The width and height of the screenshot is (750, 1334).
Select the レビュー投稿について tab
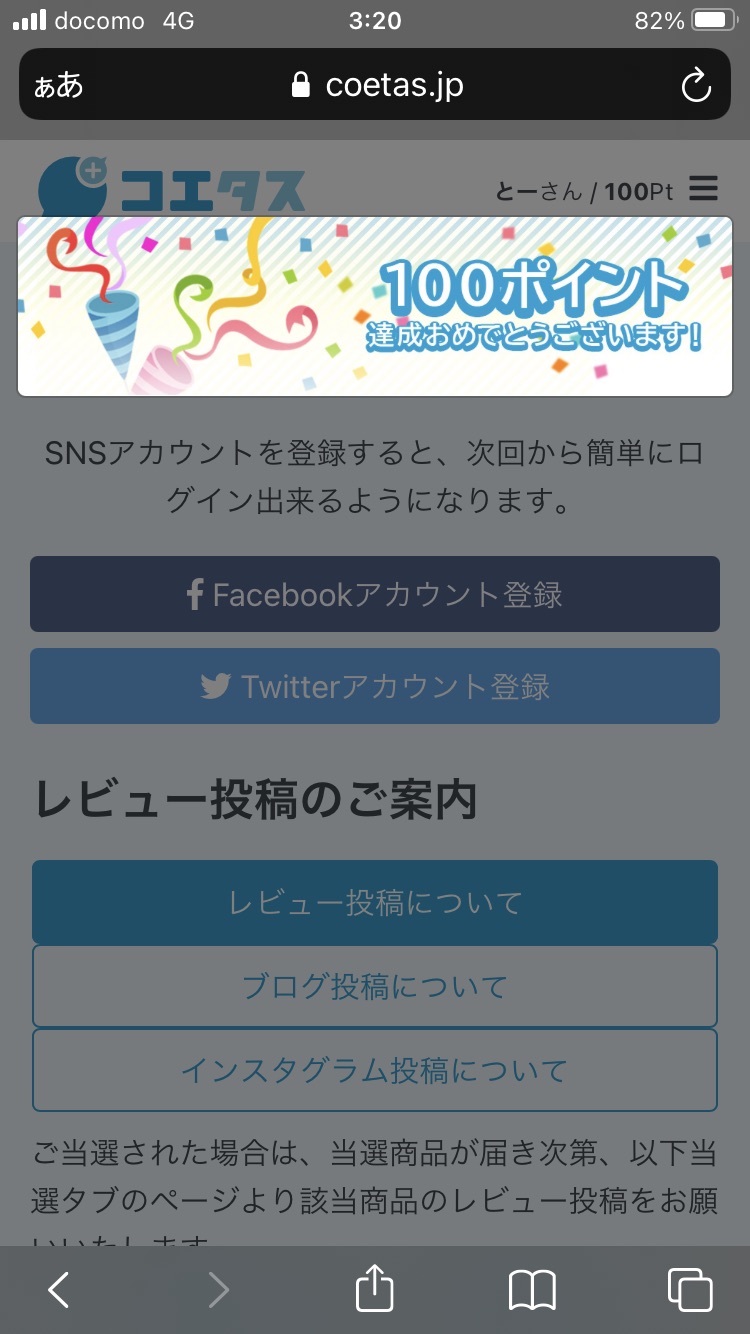[x=375, y=902]
